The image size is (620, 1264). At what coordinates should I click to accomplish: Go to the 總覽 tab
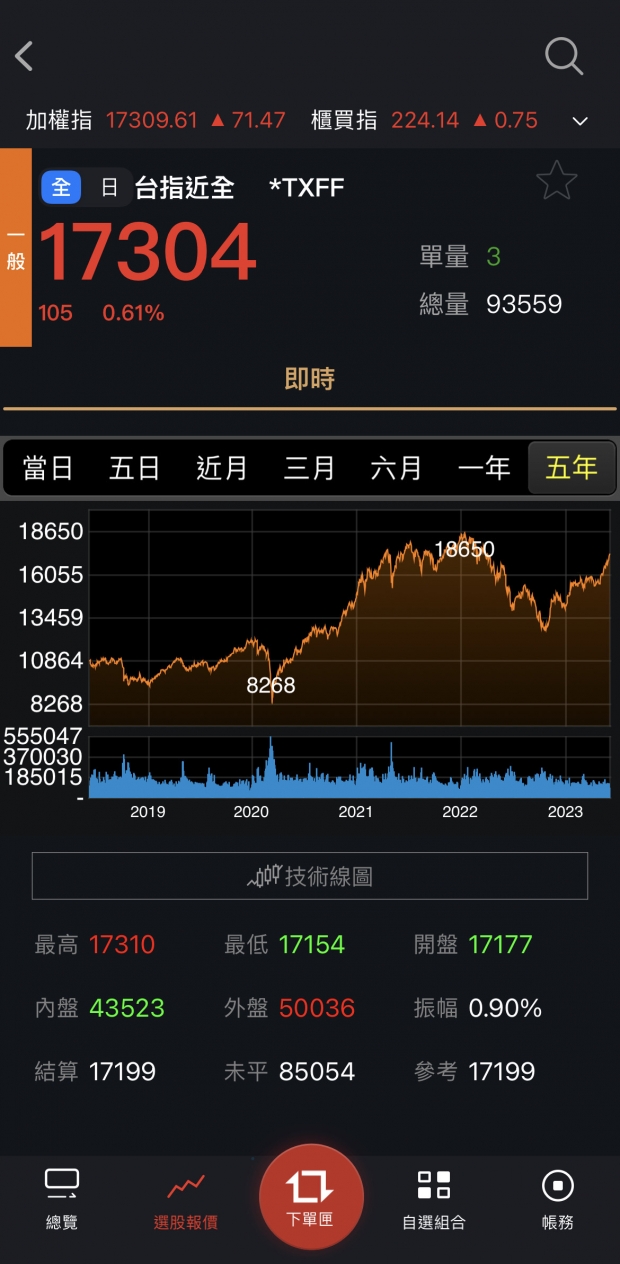click(x=62, y=1199)
